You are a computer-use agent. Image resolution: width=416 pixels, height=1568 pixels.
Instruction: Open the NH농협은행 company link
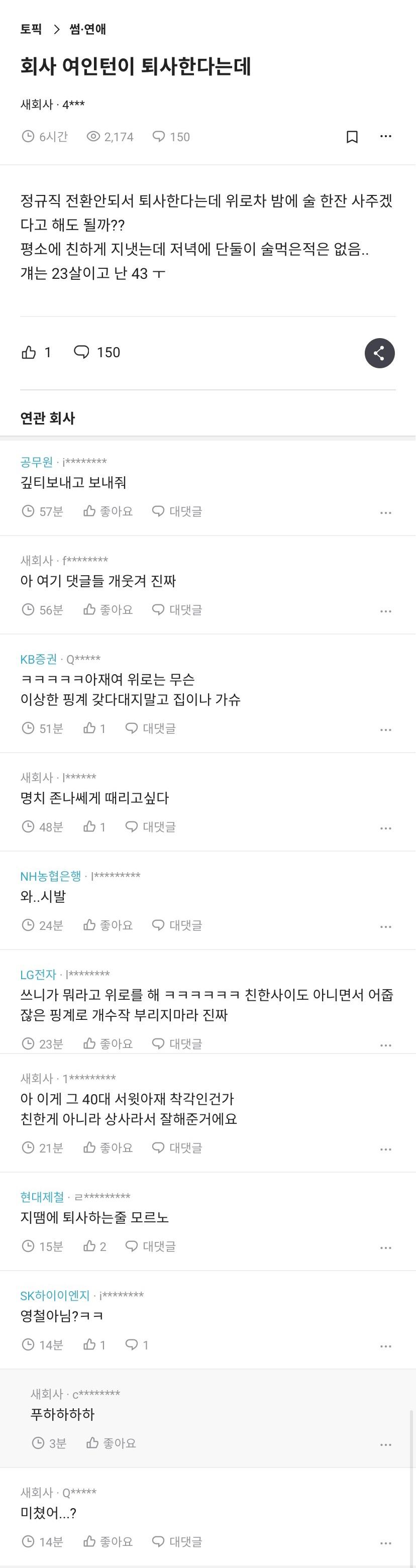[51, 876]
